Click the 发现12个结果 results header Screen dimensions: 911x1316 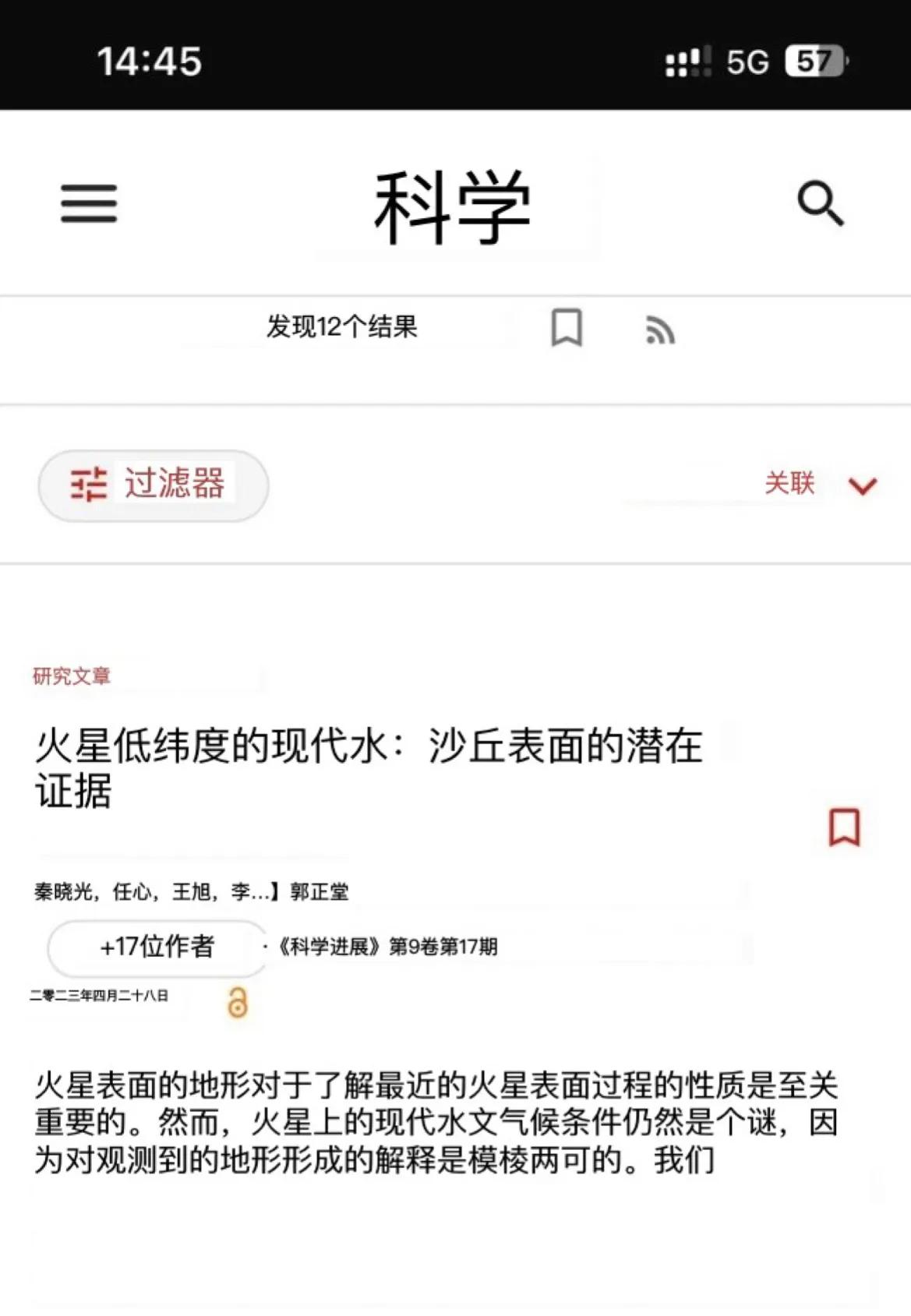[x=342, y=328]
